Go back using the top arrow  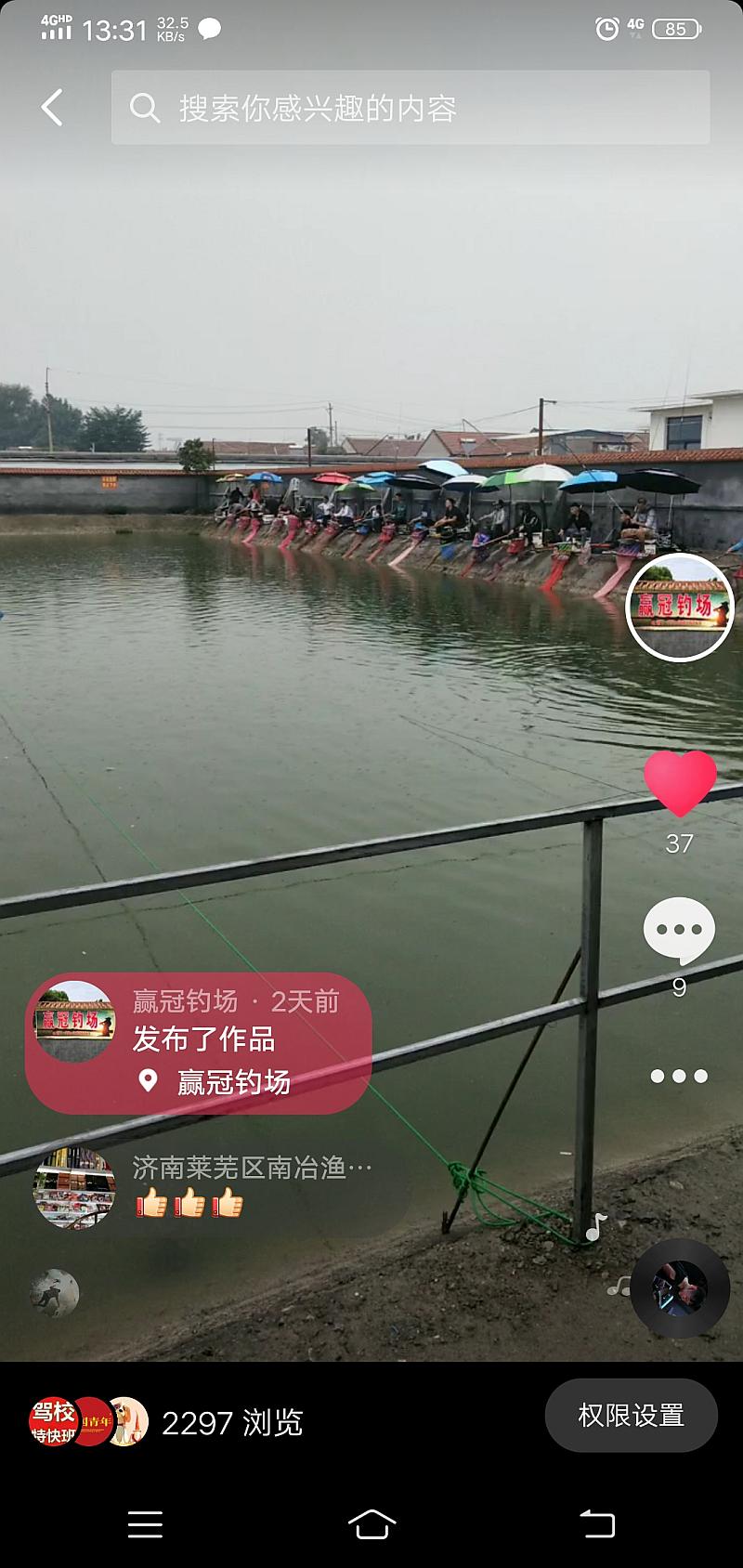coord(53,108)
